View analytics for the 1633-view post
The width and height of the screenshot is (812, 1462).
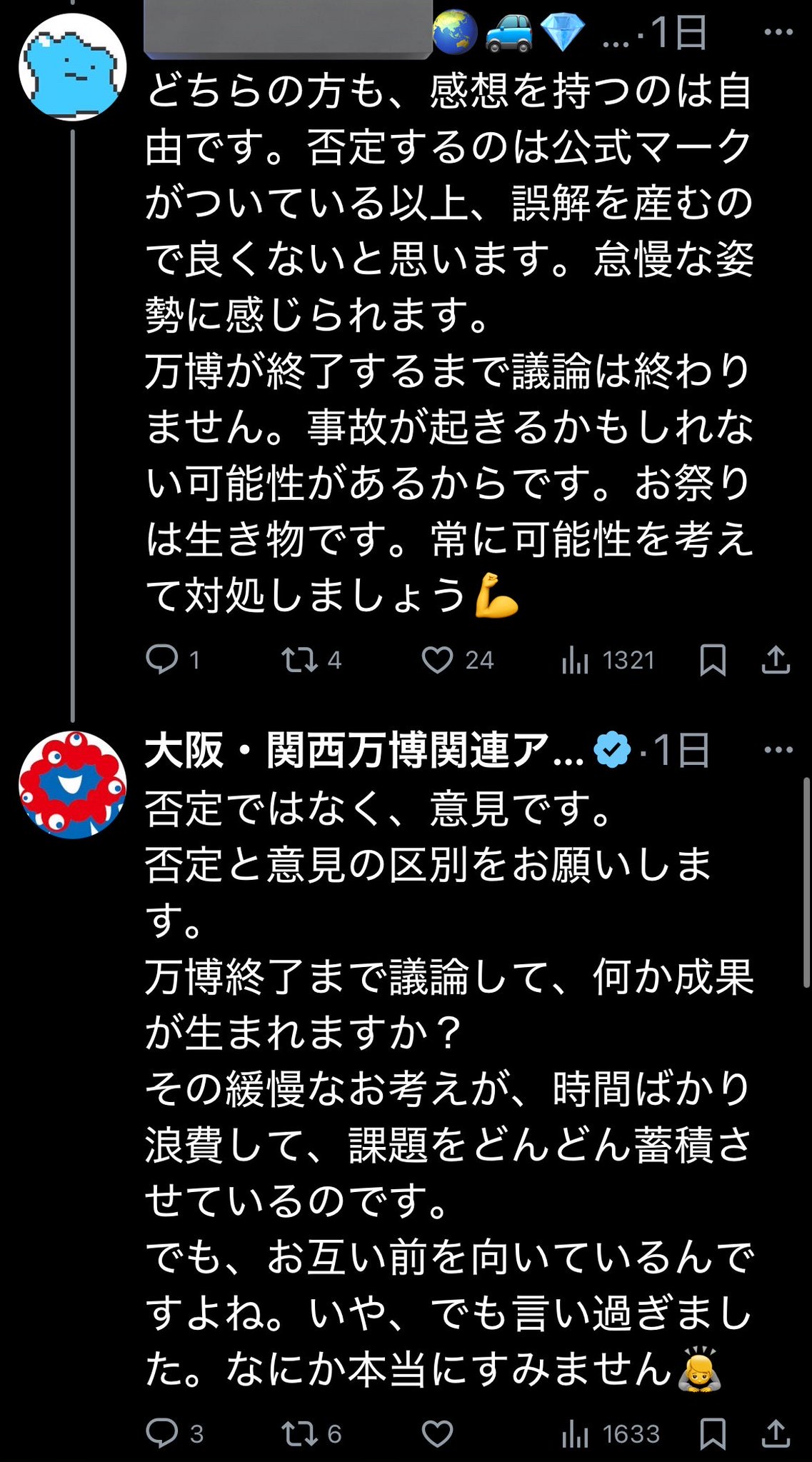coord(575,1433)
